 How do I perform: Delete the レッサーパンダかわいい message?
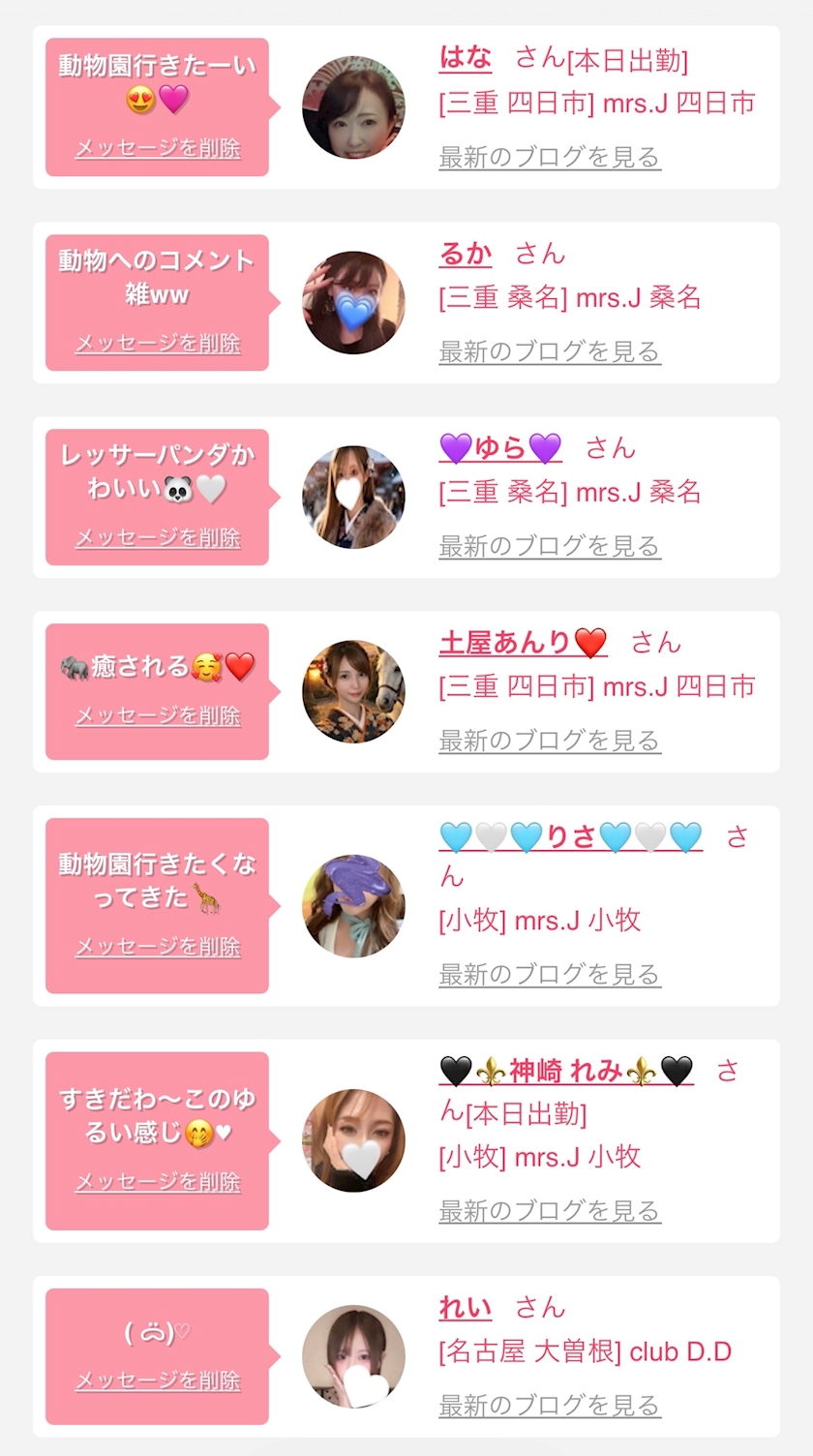[158, 538]
